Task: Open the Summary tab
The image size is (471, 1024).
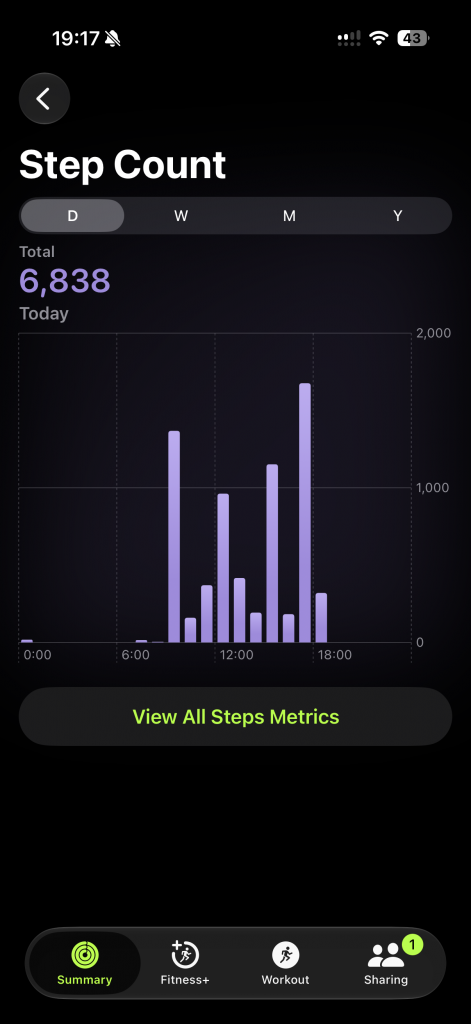Action: click(84, 963)
